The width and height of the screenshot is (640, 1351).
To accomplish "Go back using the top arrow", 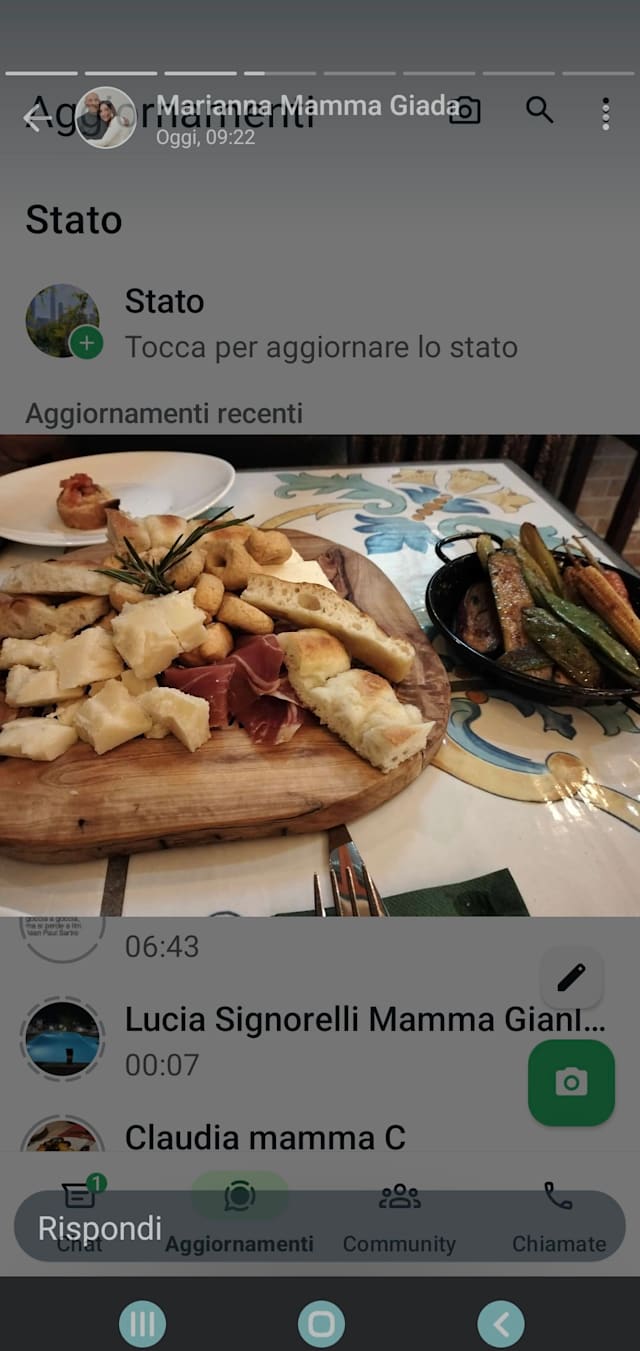I will pos(37,118).
